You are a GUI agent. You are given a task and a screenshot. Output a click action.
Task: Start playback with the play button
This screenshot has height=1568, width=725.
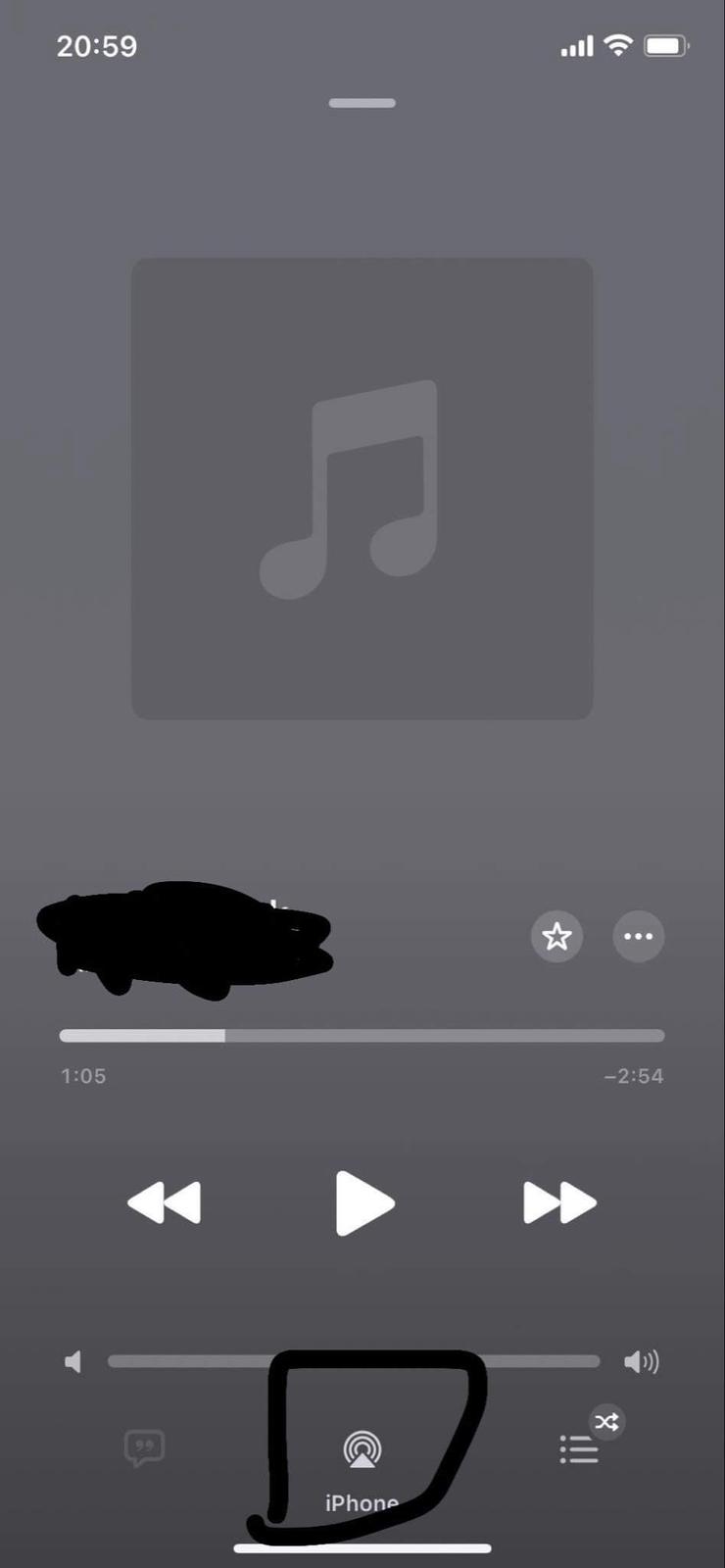pyautogui.click(x=363, y=1202)
